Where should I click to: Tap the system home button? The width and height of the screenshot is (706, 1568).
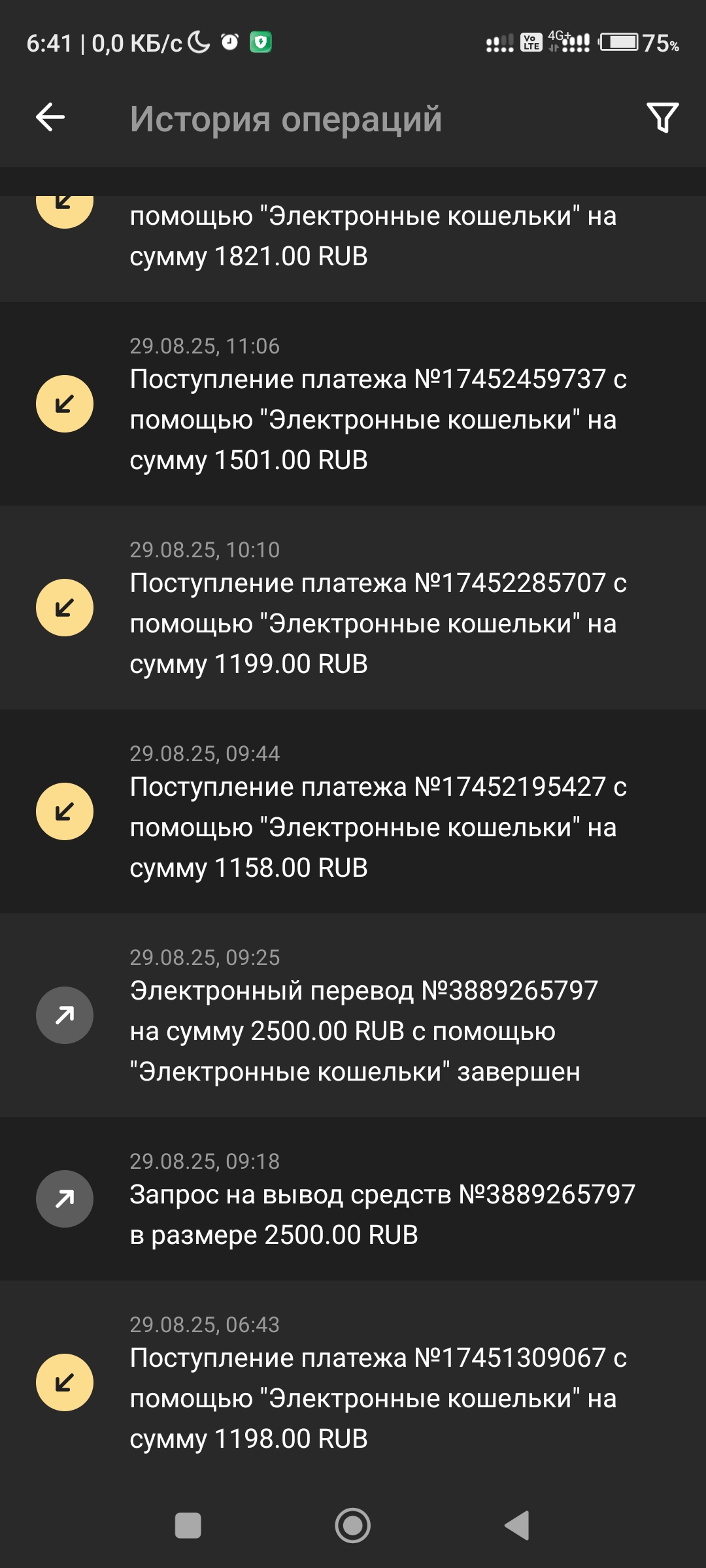click(353, 1526)
